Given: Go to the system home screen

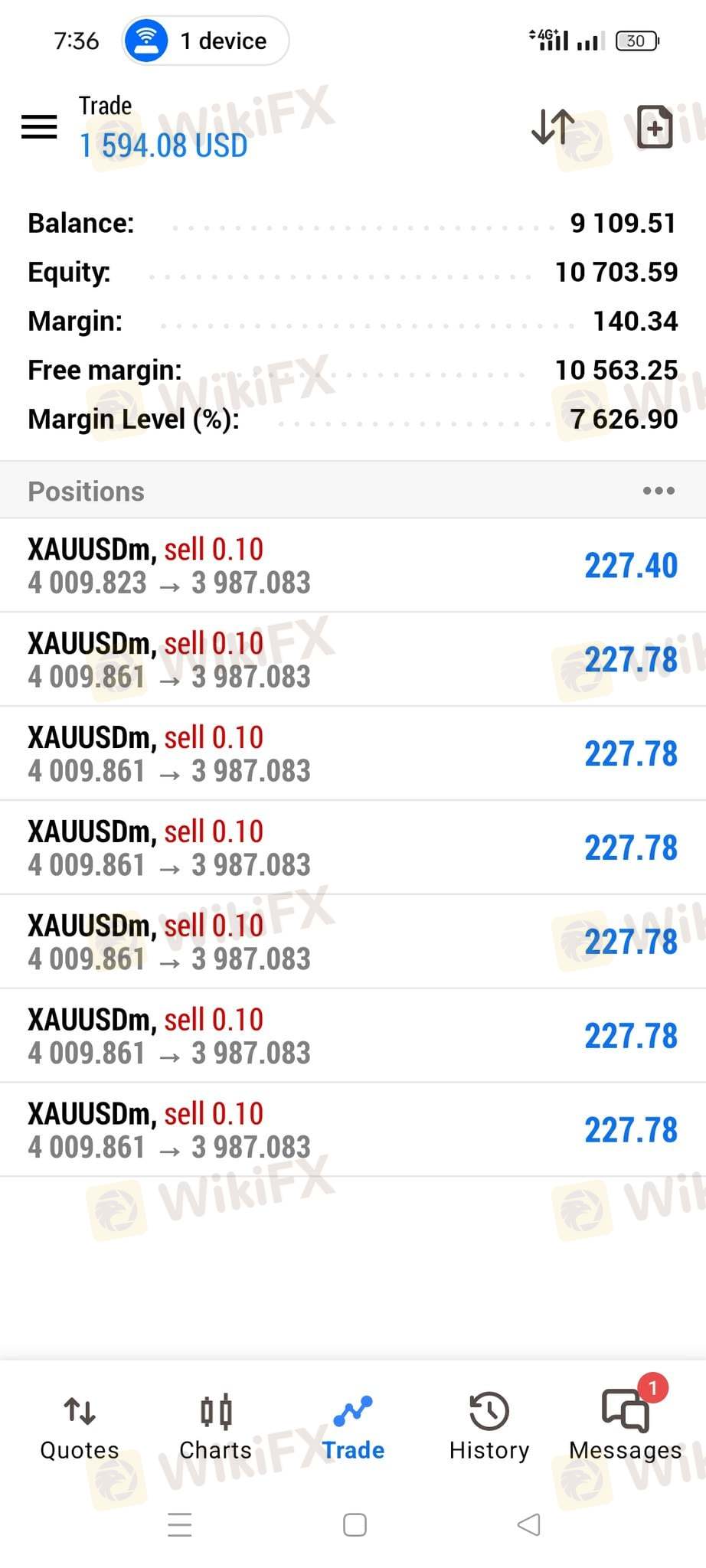Looking at the screenshot, I should click(x=355, y=1524).
